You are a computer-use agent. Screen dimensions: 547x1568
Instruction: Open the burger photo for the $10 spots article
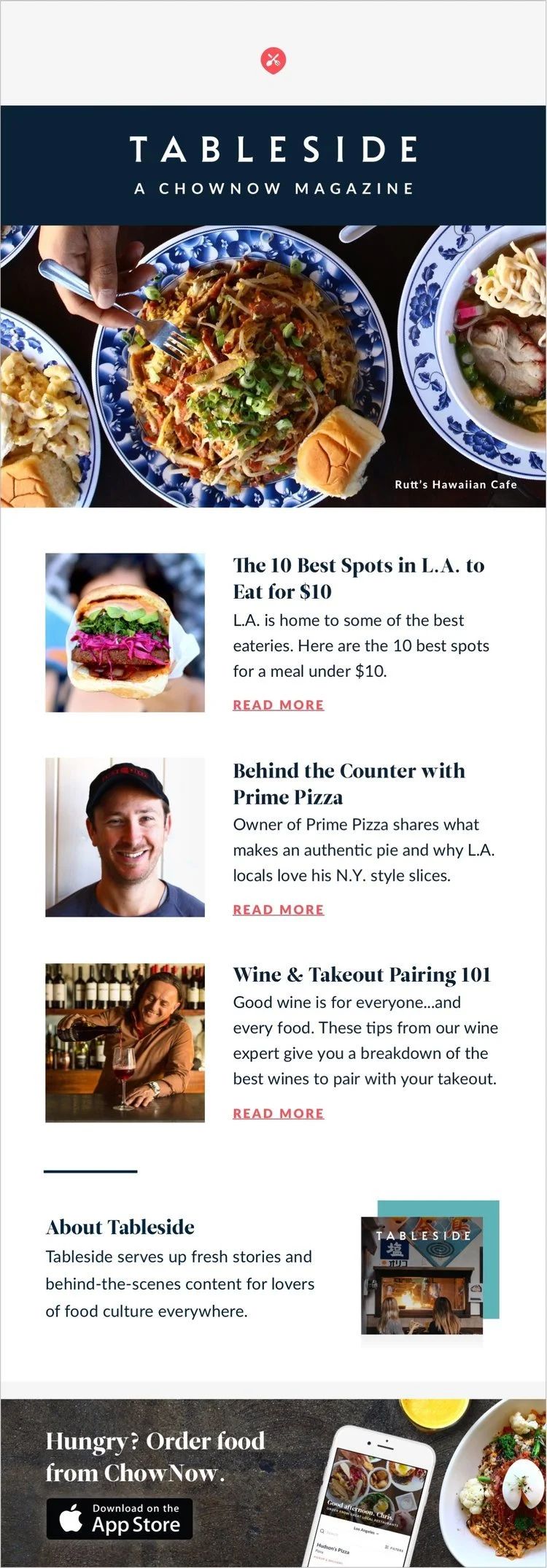point(125,632)
